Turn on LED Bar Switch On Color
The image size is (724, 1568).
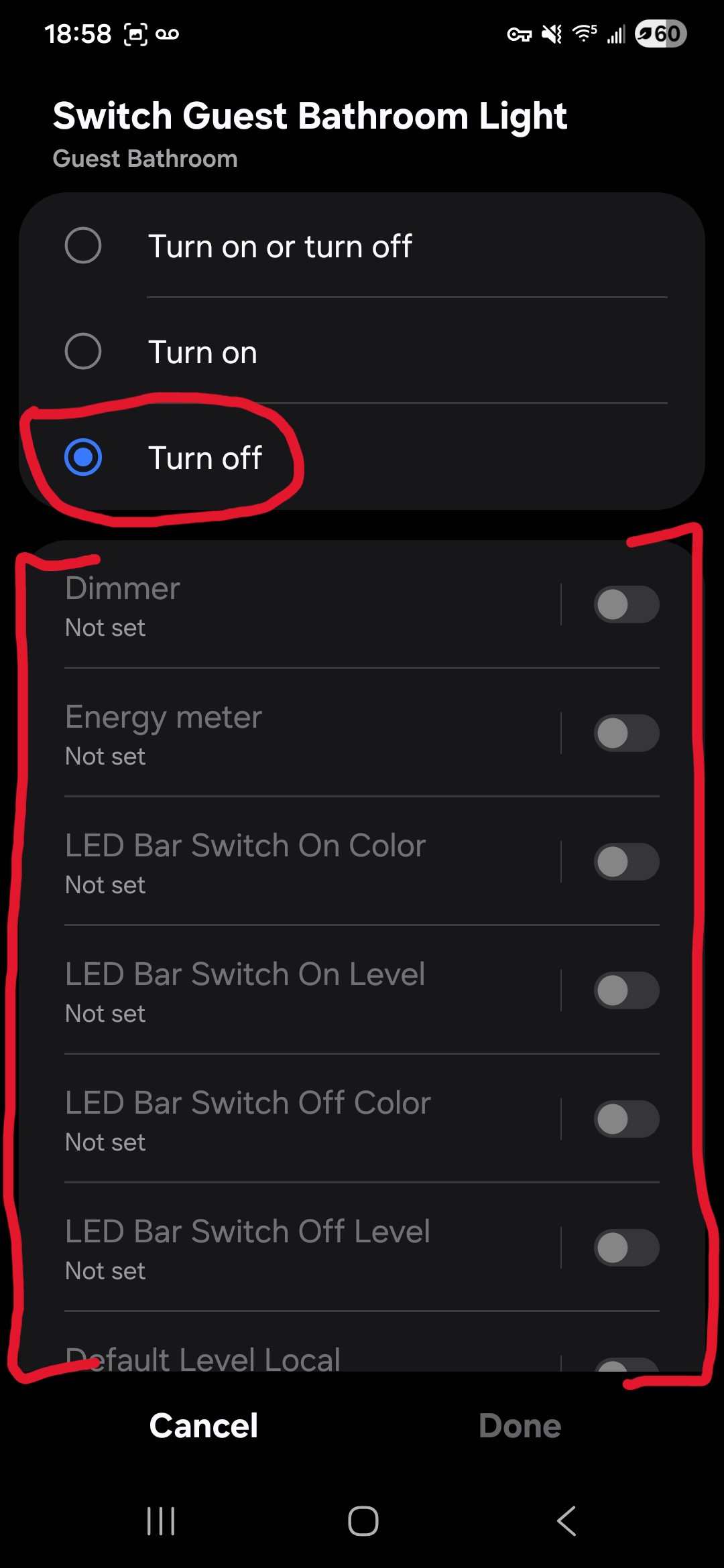tap(626, 862)
